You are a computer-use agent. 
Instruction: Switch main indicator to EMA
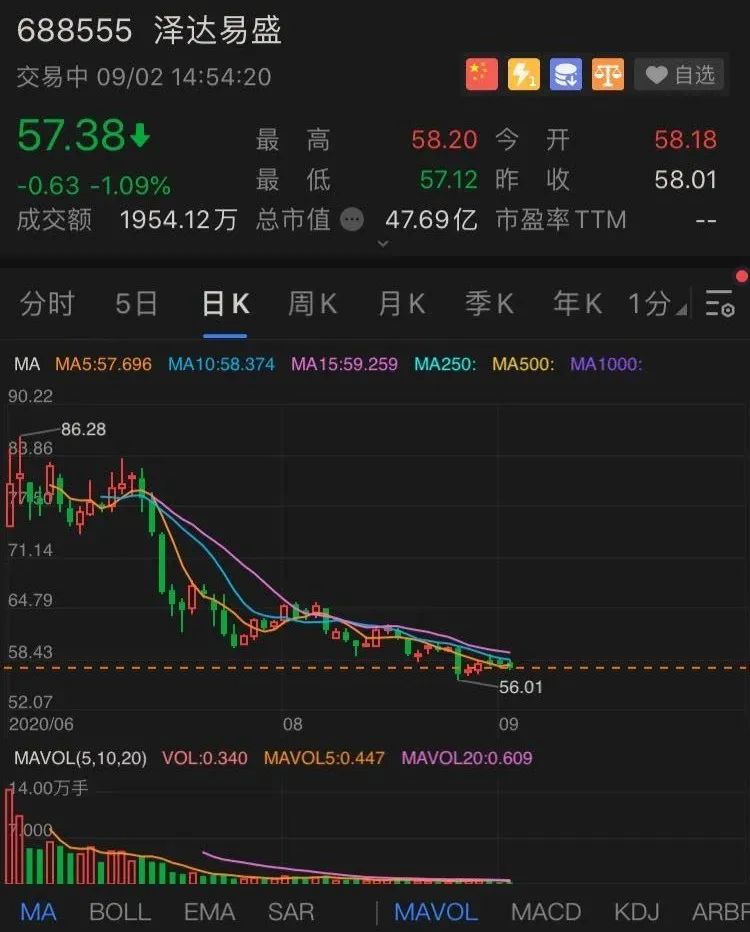click(x=209, y=912)
